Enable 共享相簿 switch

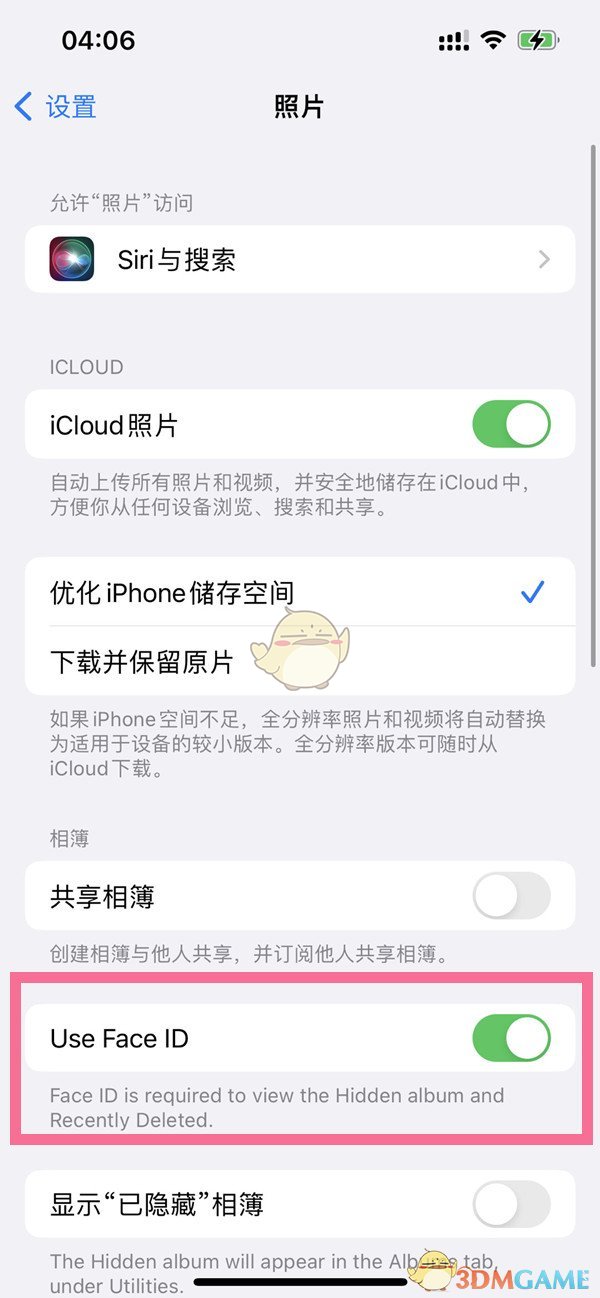click(x=510, y=896)
